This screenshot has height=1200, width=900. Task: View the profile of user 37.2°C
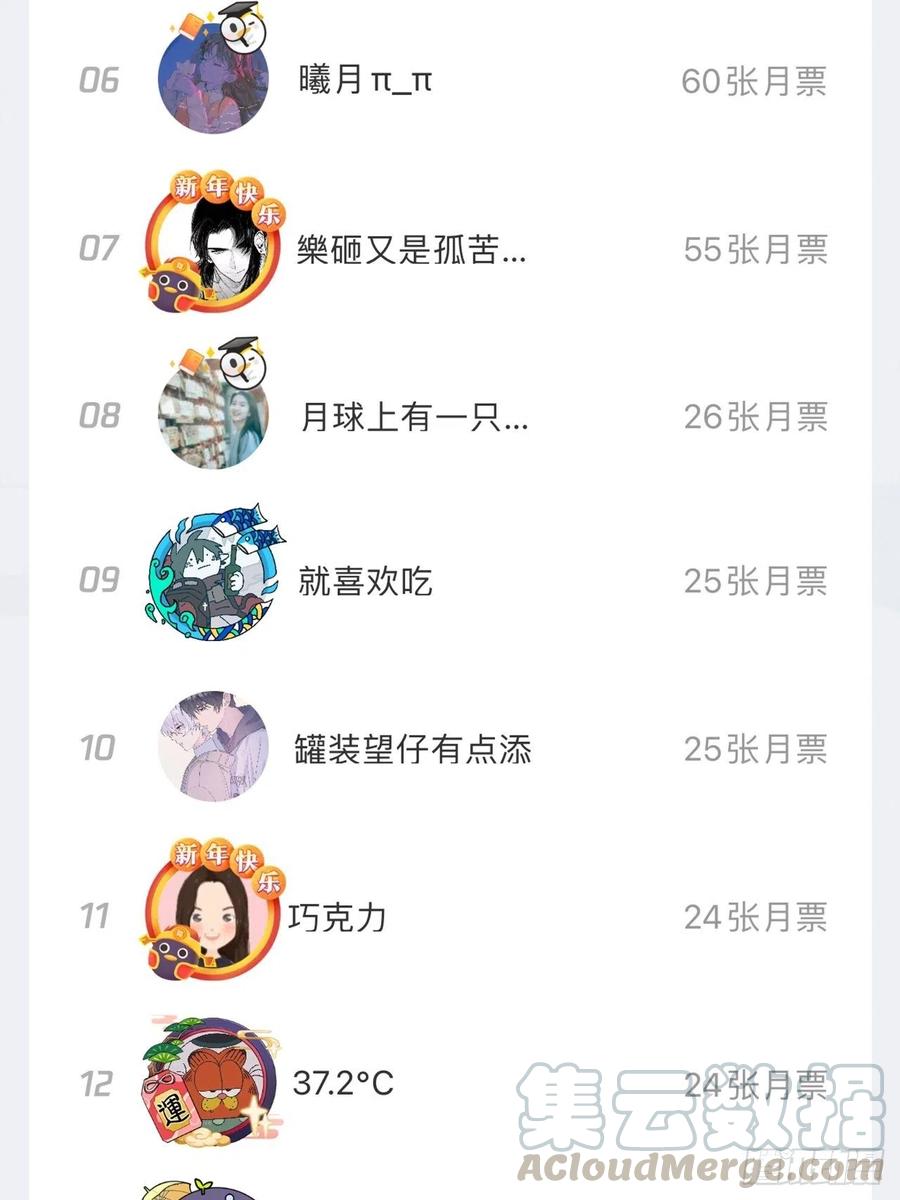click(x=343, y=1082)
